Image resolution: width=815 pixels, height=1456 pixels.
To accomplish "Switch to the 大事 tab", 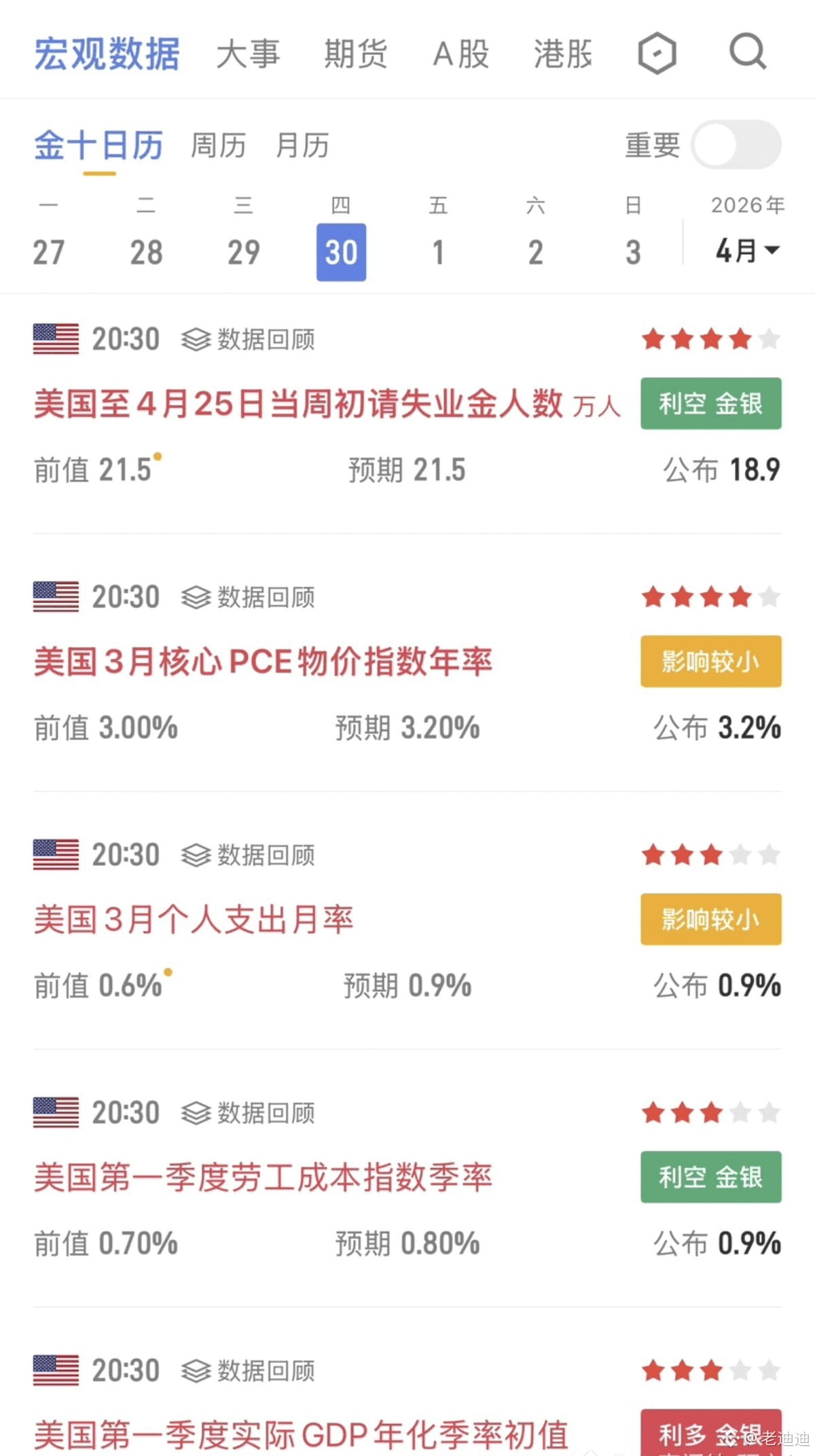I will (248, 54).
